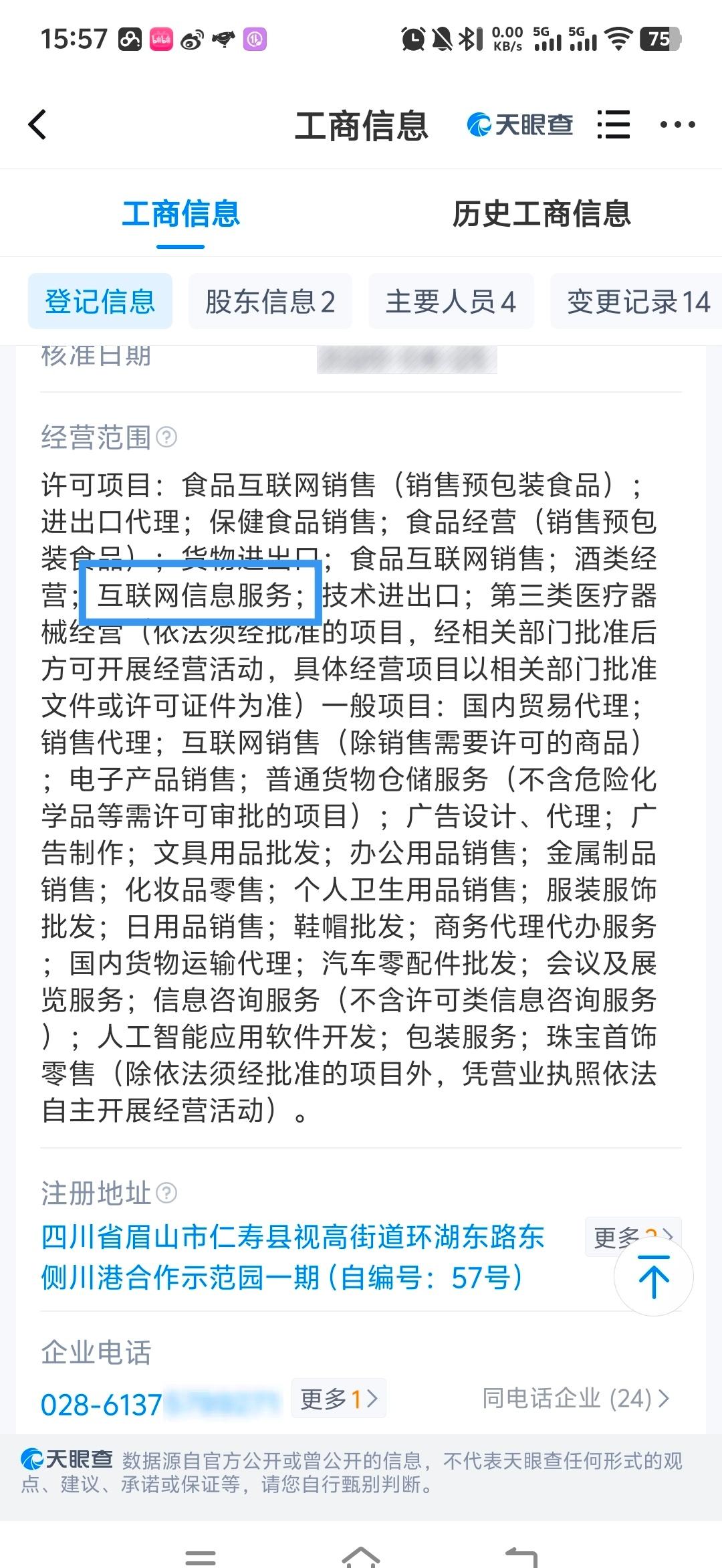Viewport: 722px width, 1568px height.
Task: Open 同电话企业 (24) list
Action: coord(576,1398)
